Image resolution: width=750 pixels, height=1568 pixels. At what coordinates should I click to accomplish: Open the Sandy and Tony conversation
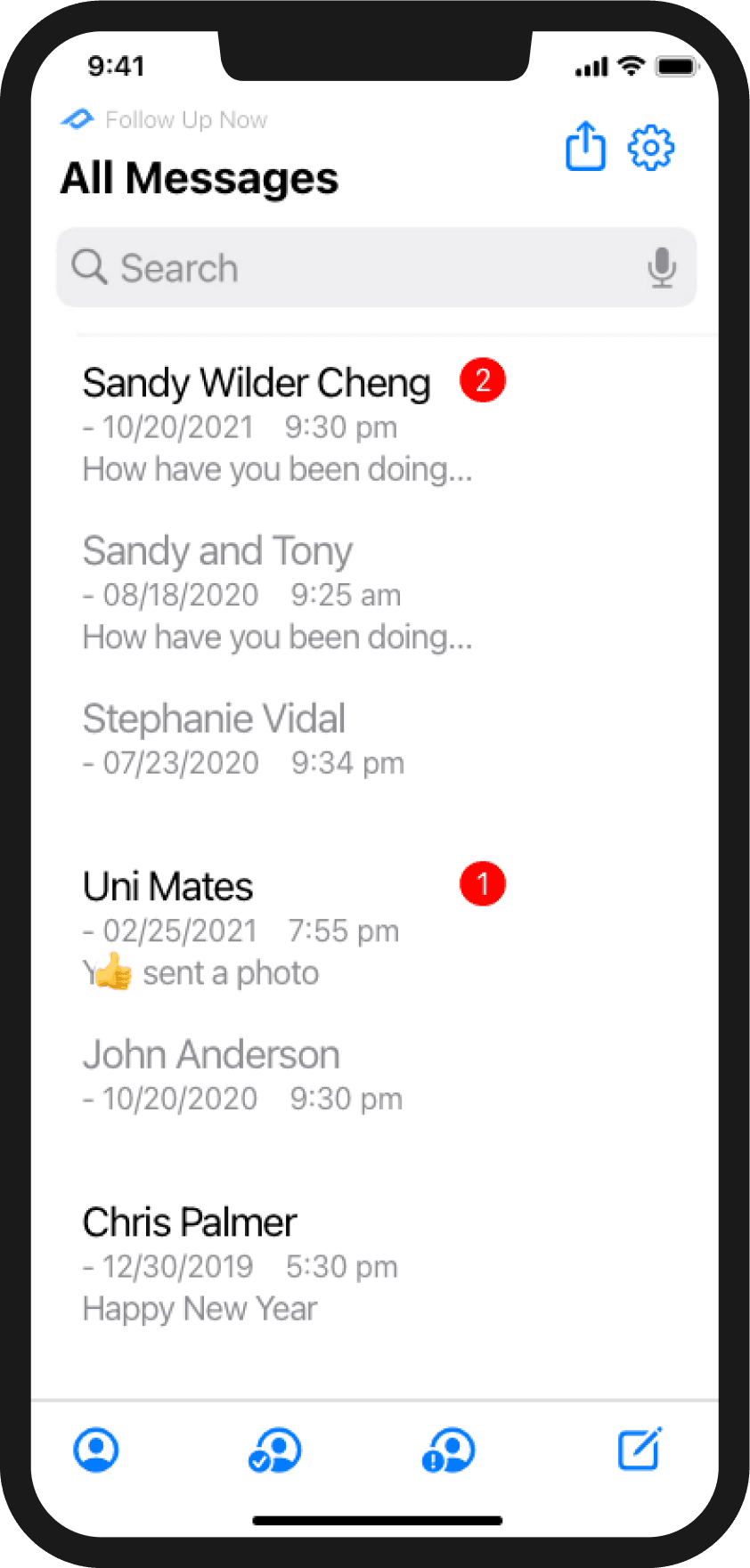click(x=277, y=593)
